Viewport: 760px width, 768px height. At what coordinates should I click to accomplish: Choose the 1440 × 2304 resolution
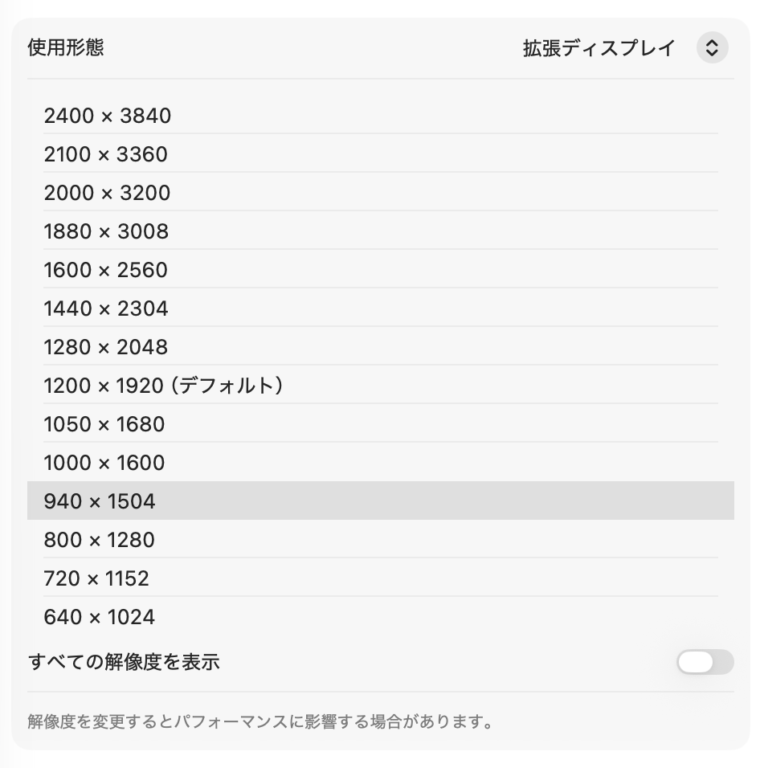106,309
